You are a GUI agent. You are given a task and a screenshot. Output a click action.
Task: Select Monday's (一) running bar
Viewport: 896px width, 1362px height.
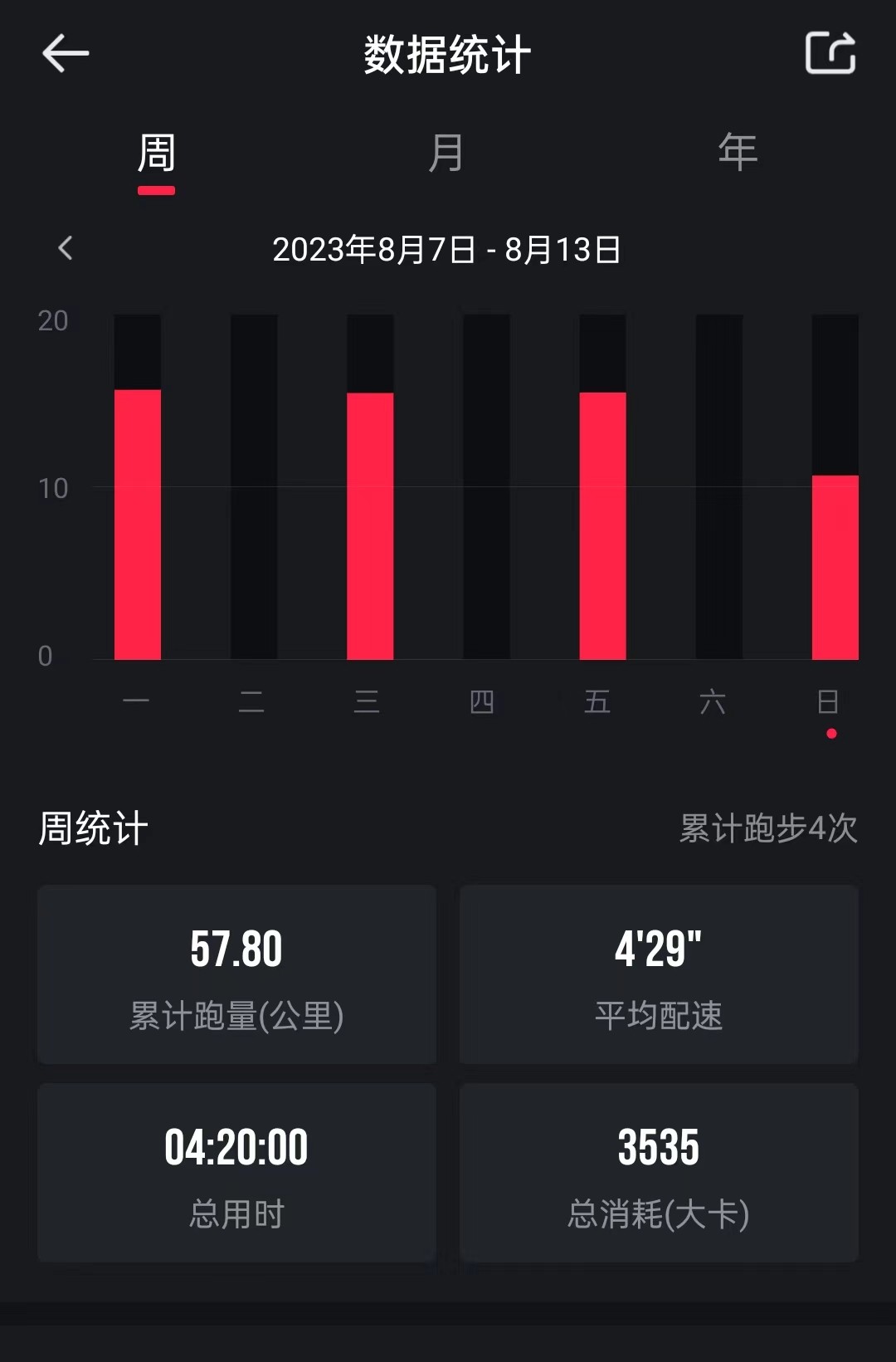tap(138, 525)
